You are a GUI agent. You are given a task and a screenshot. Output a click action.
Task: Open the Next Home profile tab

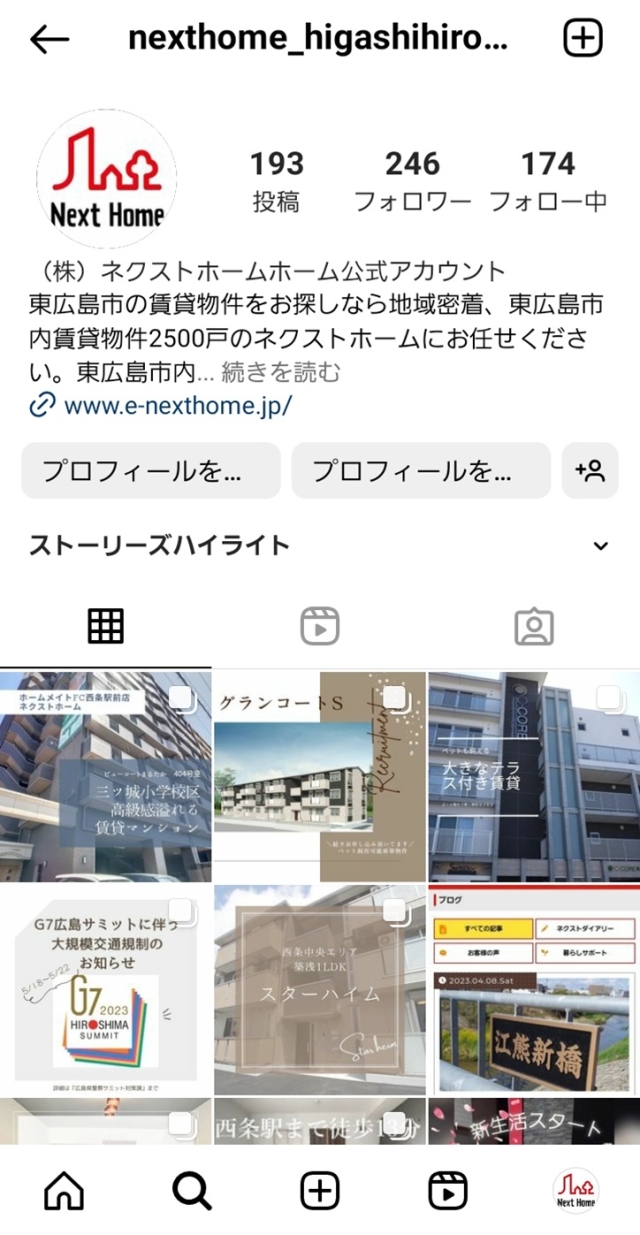(x=576, y=1190)
